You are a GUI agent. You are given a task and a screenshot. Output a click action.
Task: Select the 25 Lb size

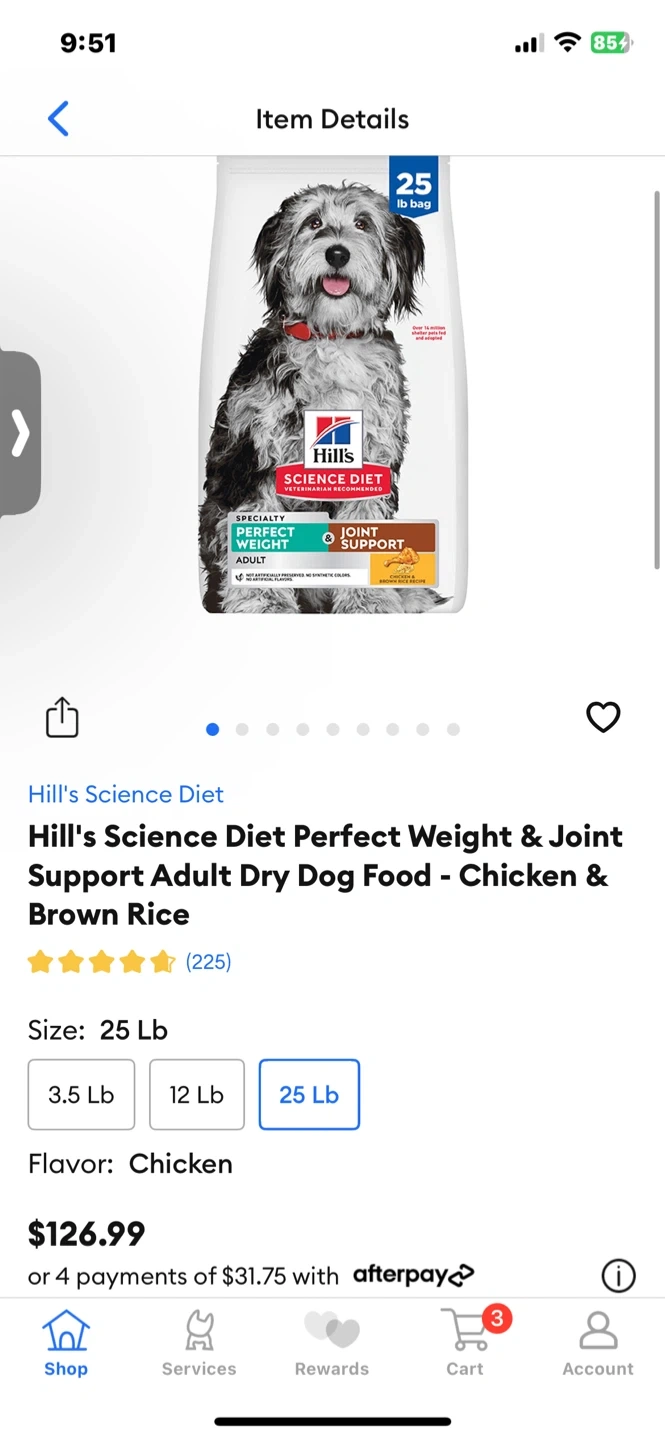click(x=309, y=1095)
